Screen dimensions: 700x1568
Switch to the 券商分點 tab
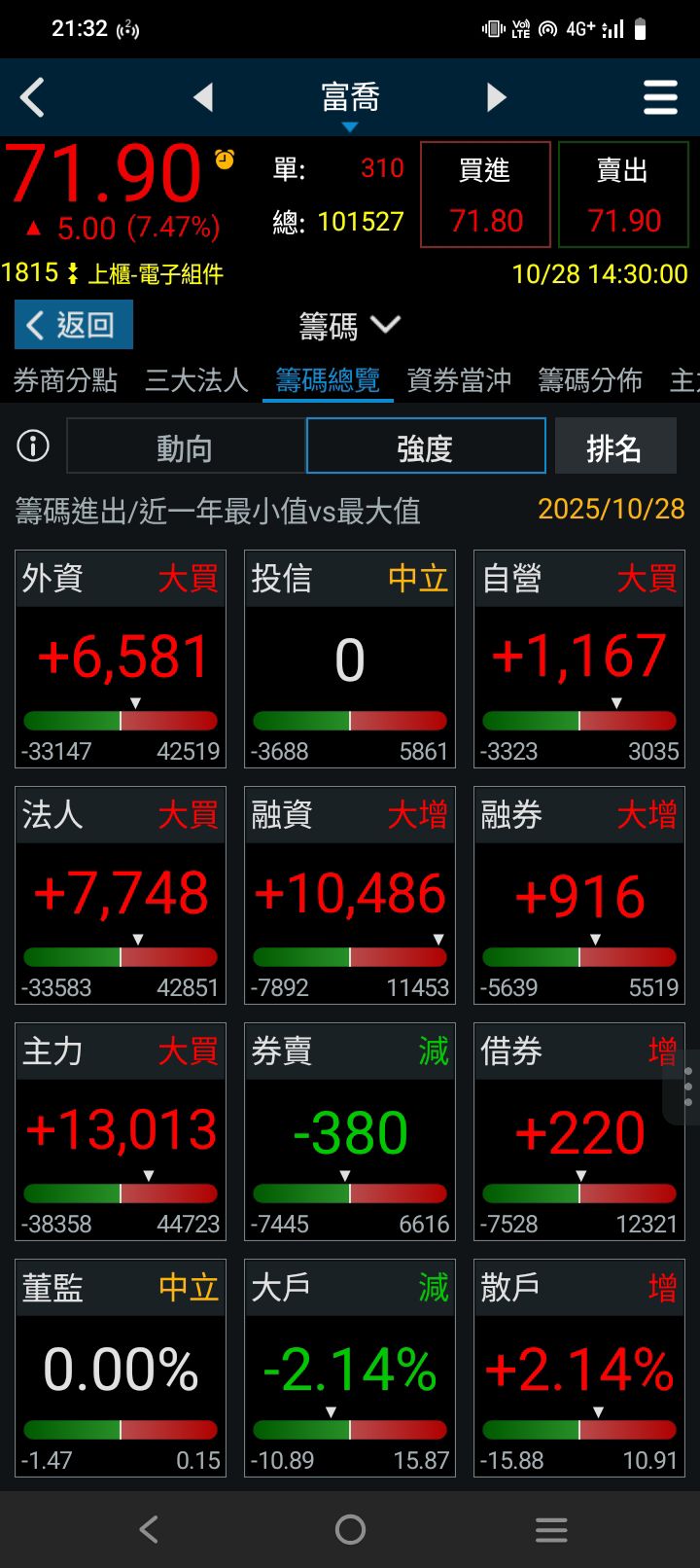click(x=65, y=380)
